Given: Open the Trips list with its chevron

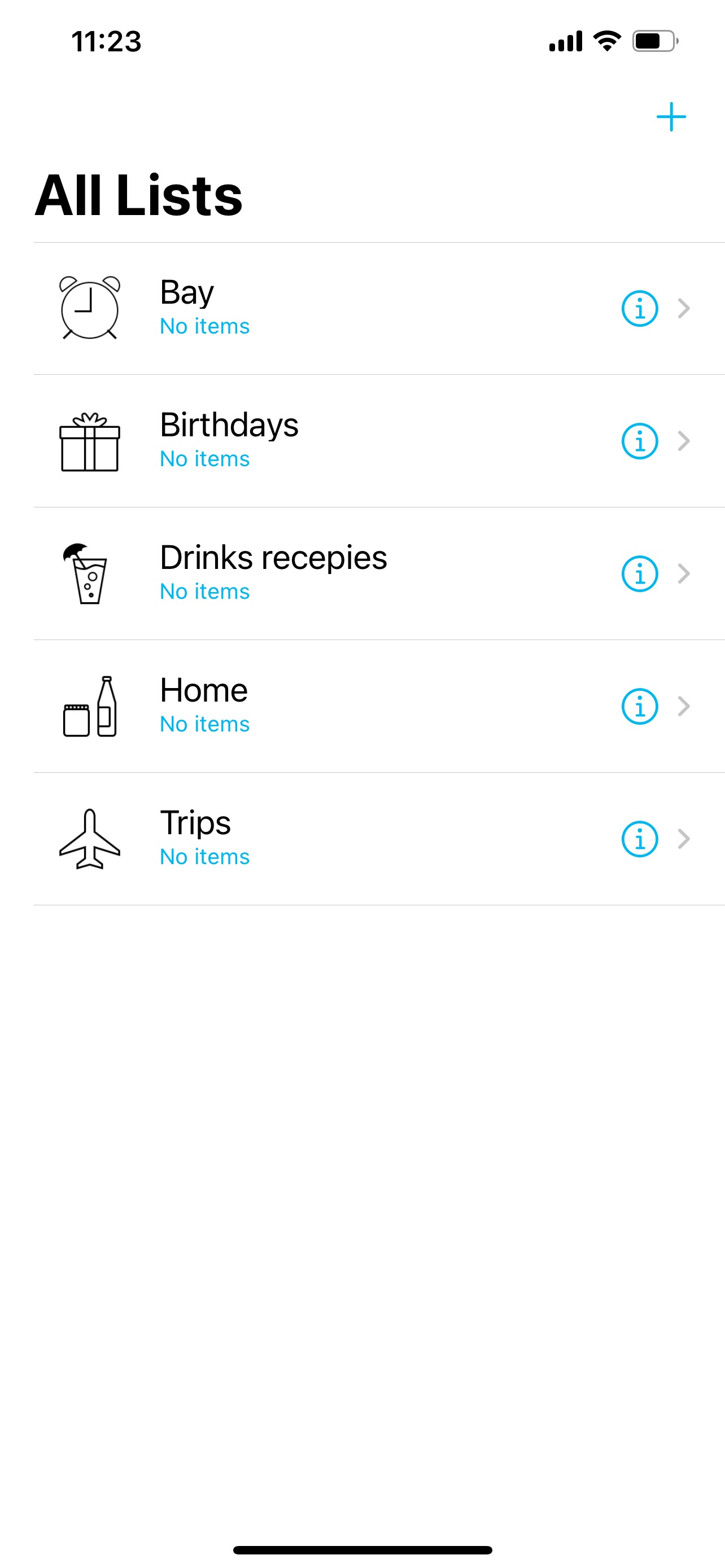Looking at the screenshot, I should click(x=684, y=839).
